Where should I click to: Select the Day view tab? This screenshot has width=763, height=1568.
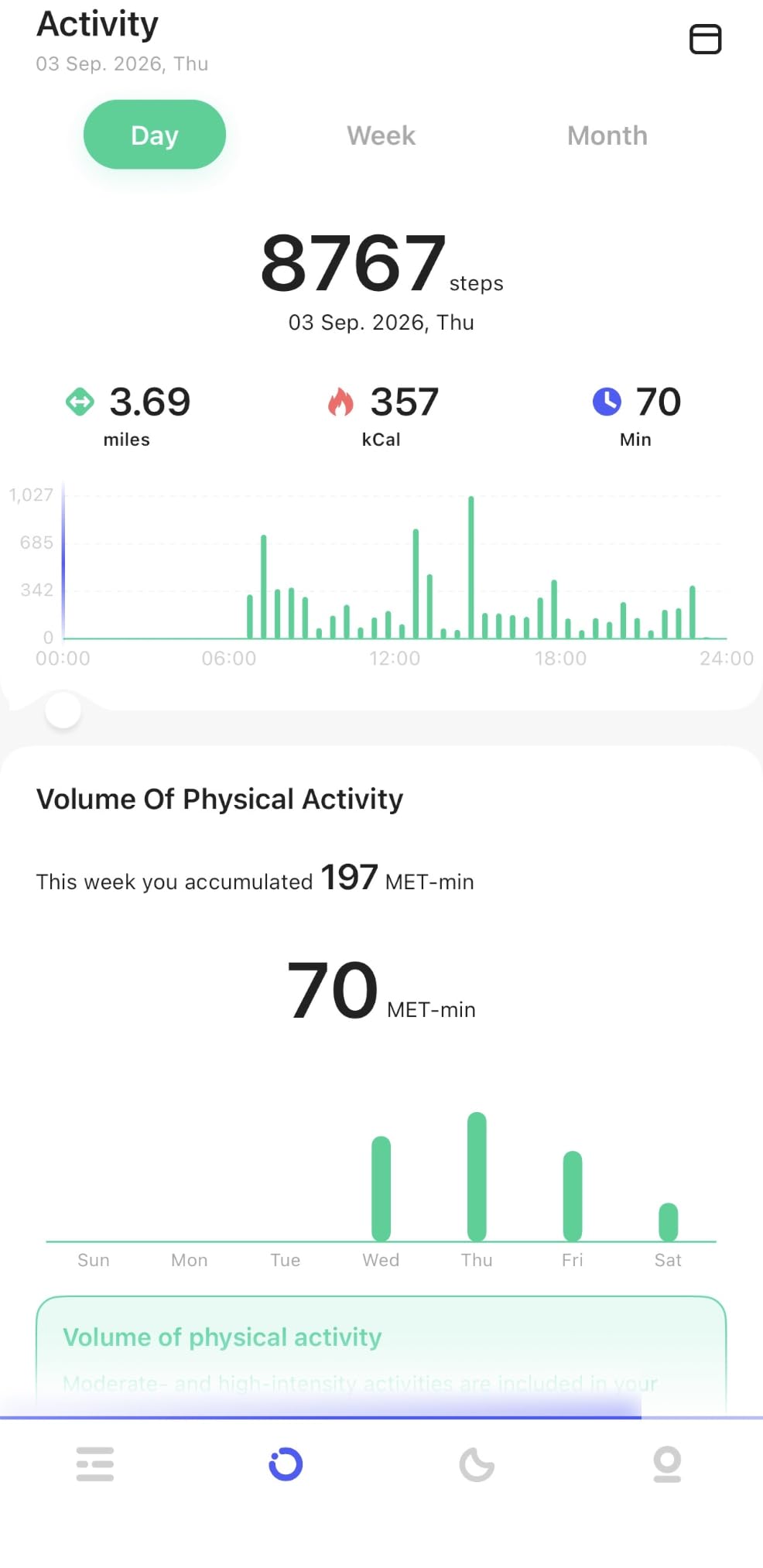155,135
